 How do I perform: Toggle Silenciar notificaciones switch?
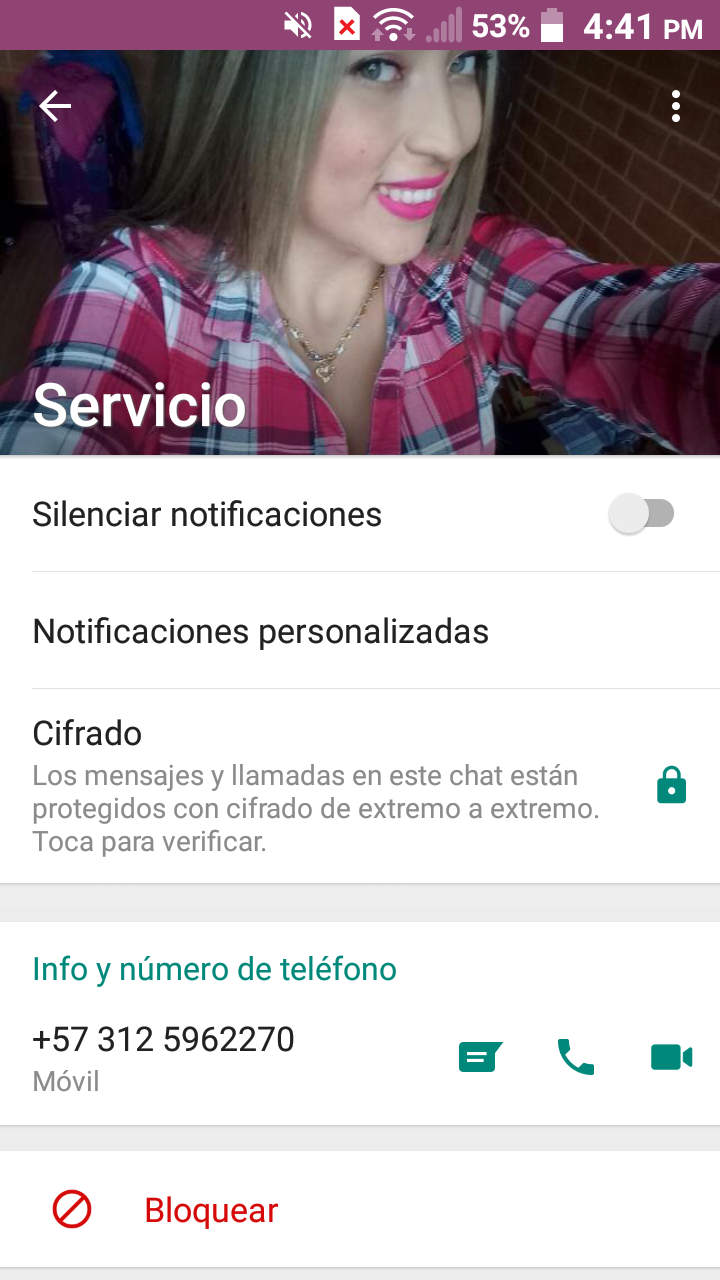click(642, 515)
